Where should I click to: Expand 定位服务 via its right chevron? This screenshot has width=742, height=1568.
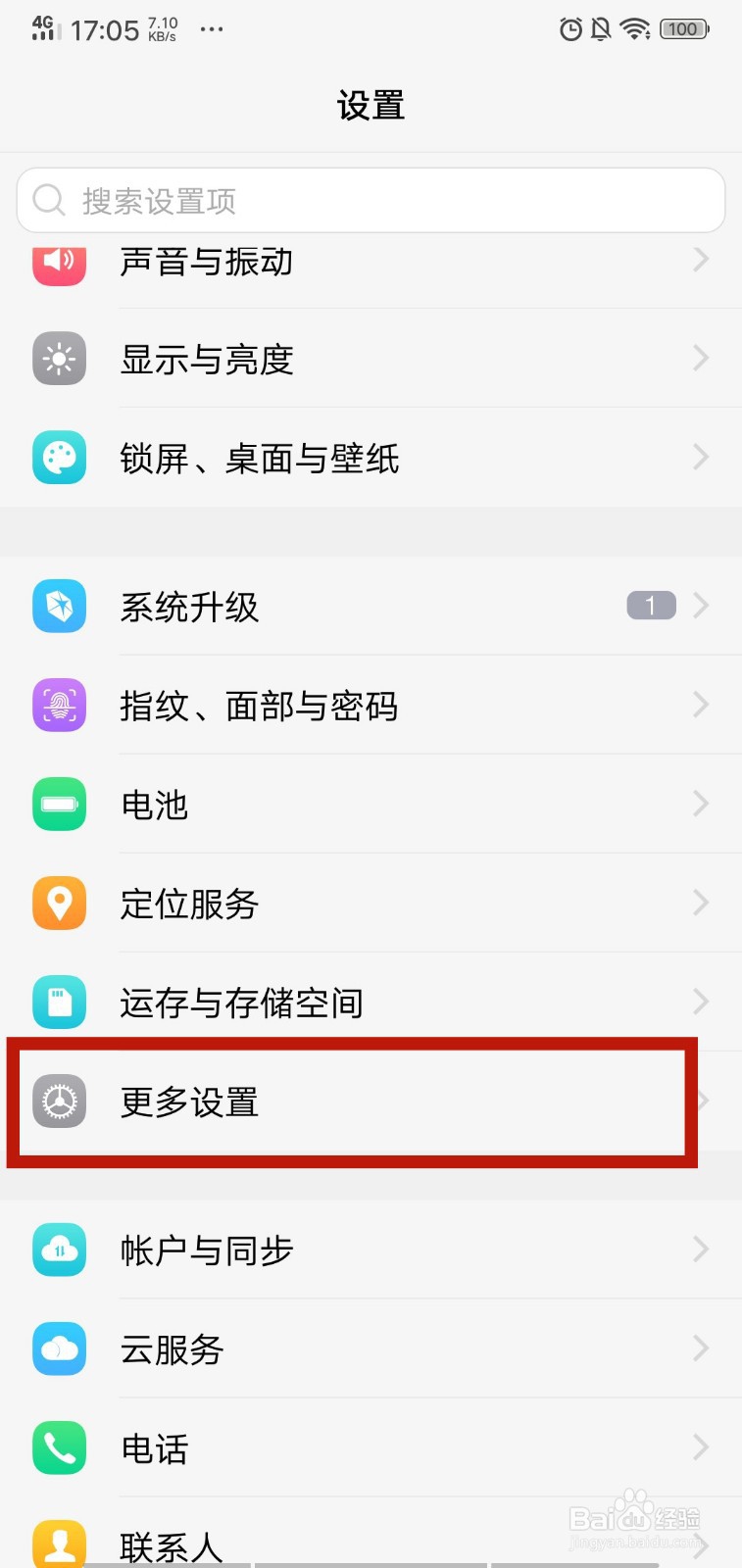700,903
